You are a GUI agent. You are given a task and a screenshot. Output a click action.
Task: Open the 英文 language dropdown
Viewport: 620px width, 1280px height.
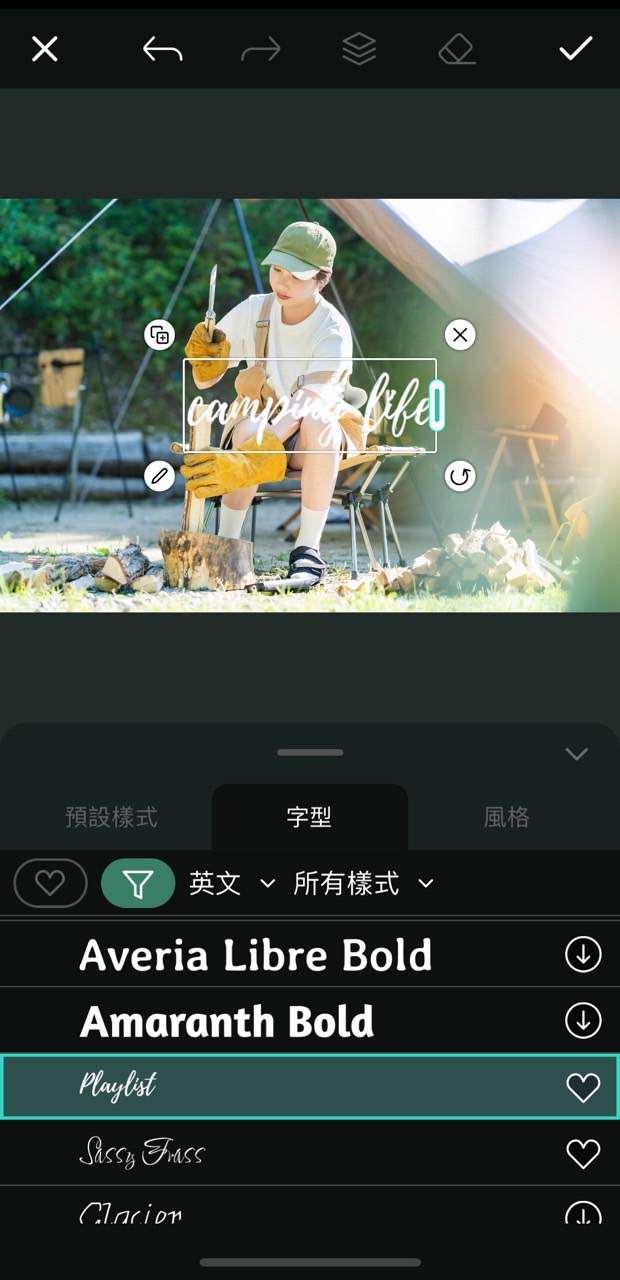tap(231, 883)
